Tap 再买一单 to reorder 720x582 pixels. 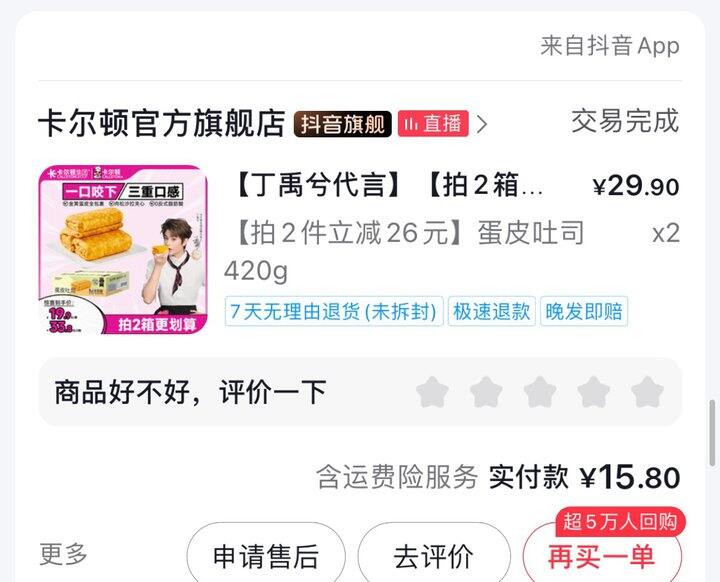click(601, 557)
